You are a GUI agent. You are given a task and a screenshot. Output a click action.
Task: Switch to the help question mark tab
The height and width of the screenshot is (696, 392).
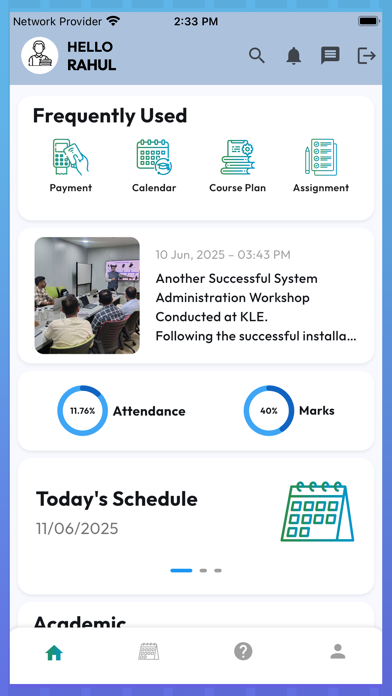click(x=243, y=652)
